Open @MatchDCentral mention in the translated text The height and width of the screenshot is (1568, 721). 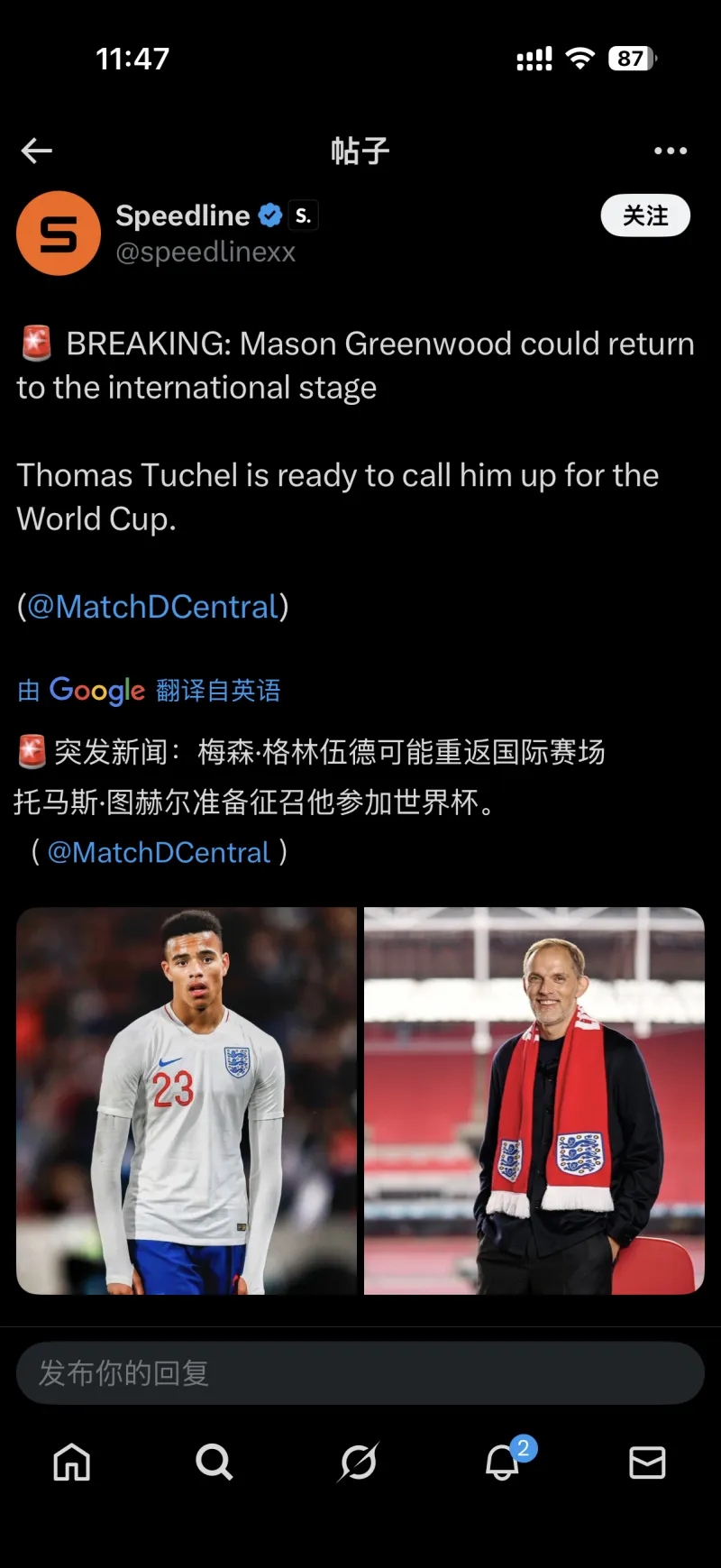click(x=159, y=852)
